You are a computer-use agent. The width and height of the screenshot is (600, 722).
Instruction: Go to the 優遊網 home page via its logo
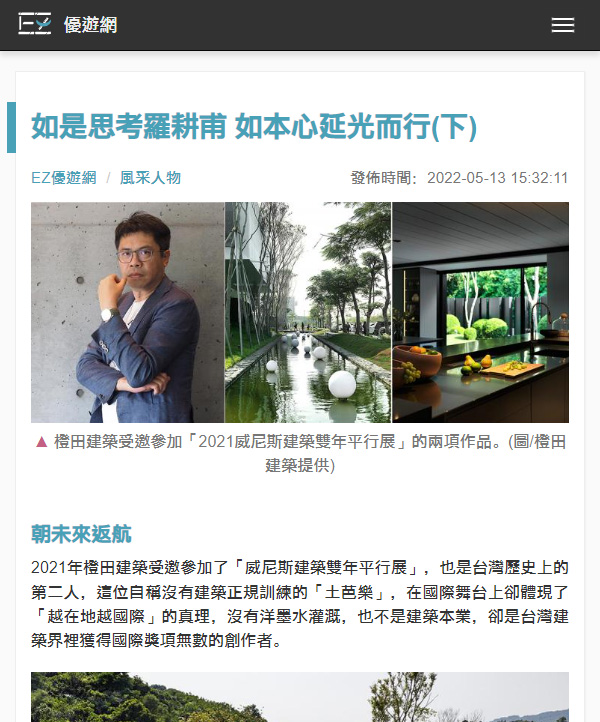tap(68, 25)
